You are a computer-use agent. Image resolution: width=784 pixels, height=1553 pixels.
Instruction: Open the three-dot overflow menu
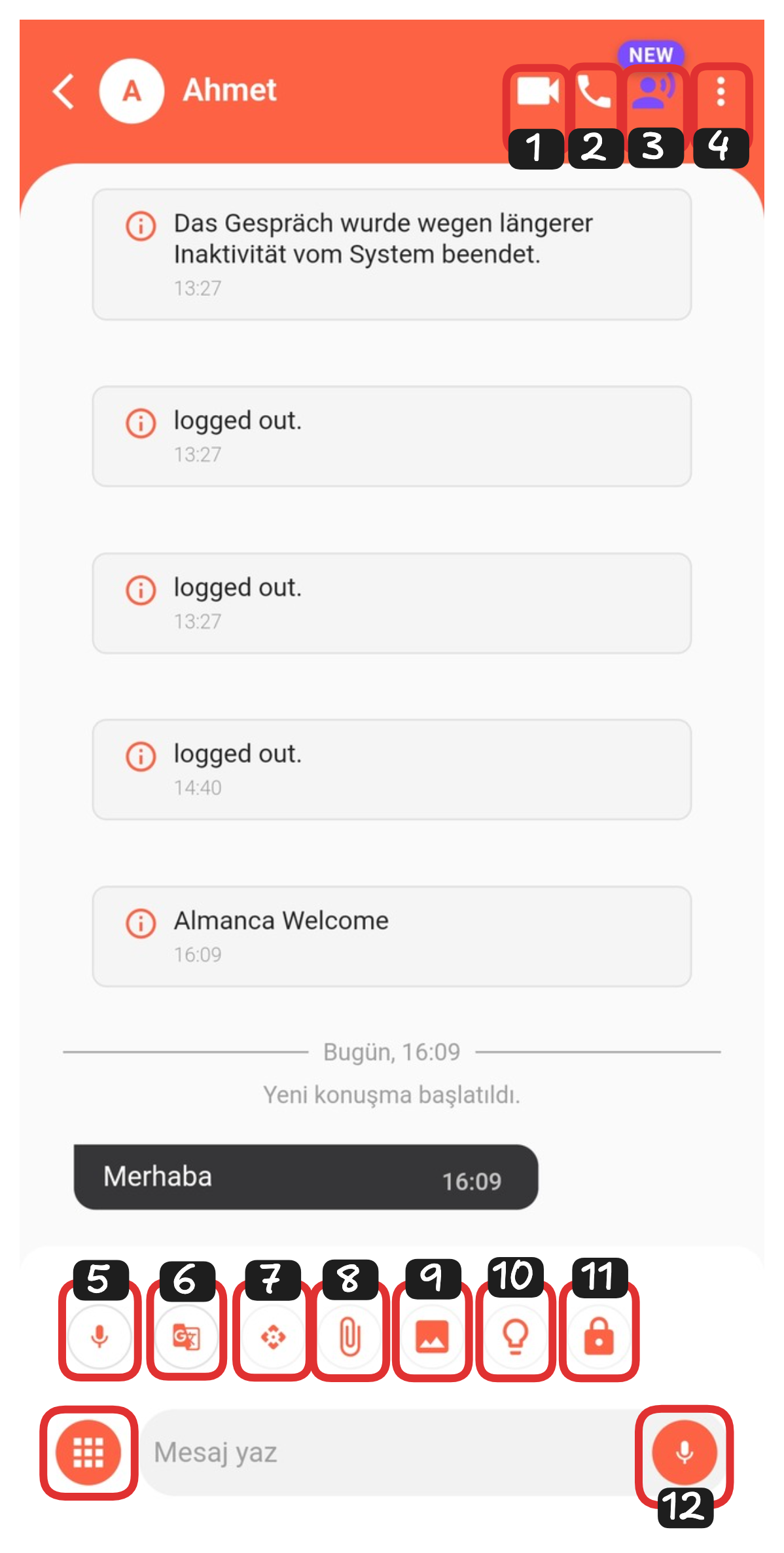point(721,92)
